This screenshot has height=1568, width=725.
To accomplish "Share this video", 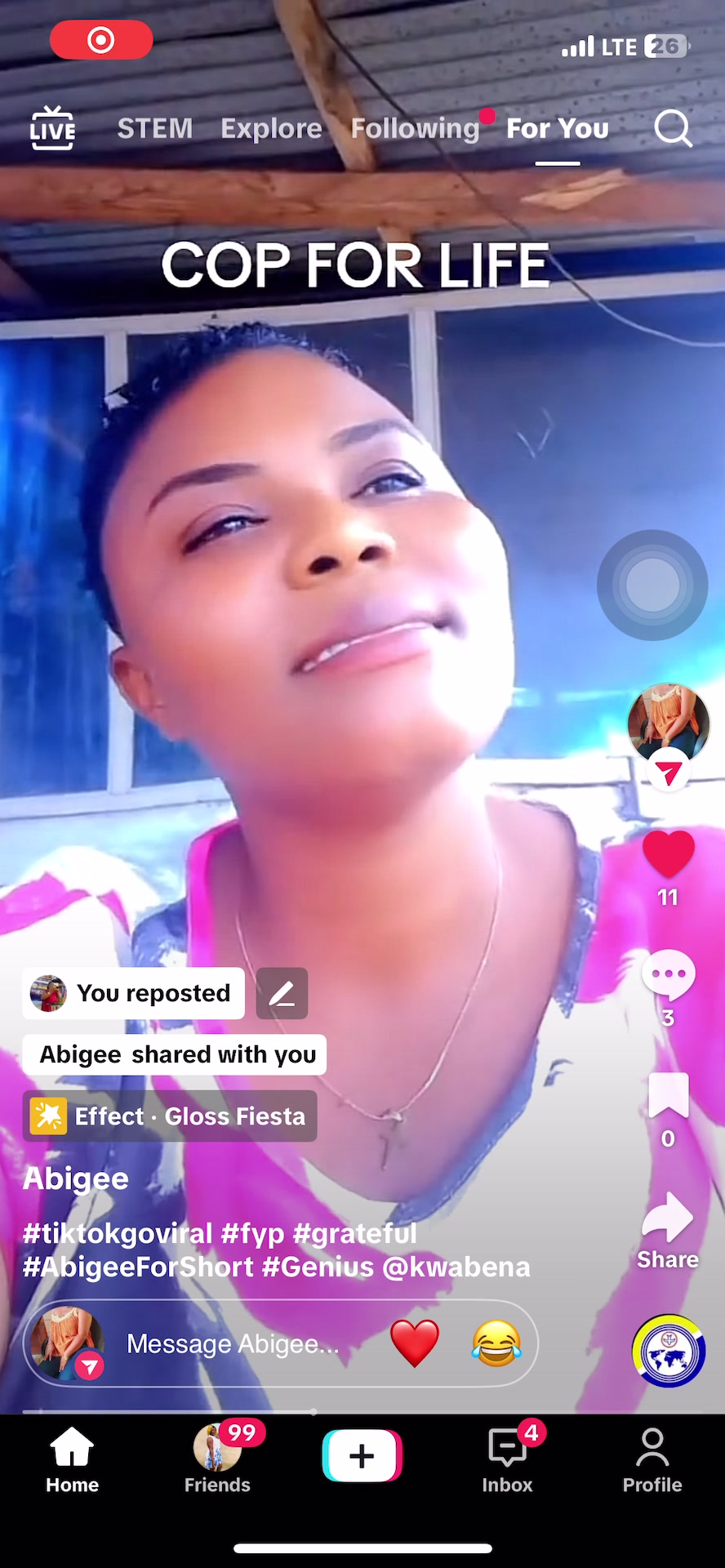I will click(x=668, y=1218).
